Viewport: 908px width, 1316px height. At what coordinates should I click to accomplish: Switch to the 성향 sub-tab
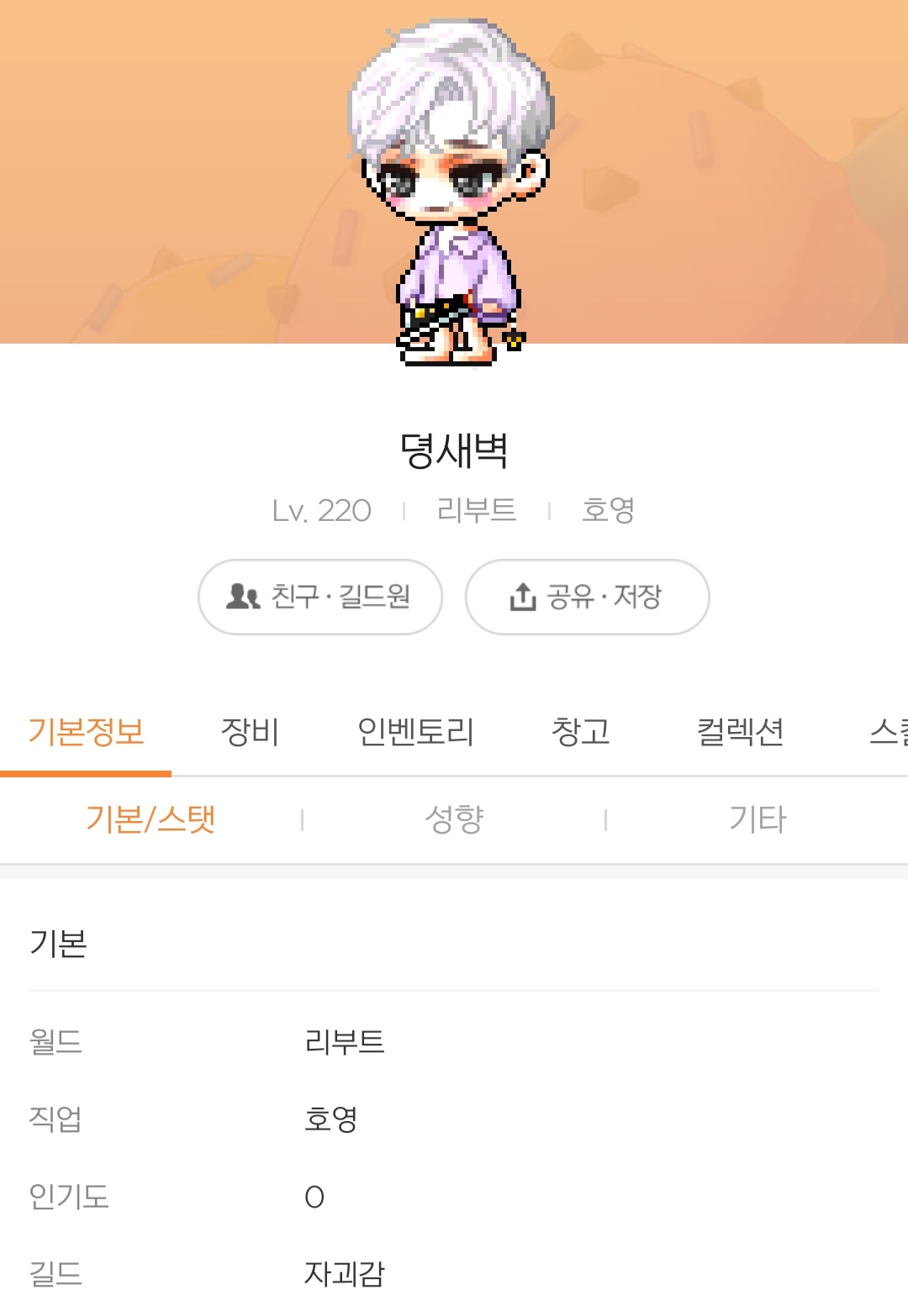pos(454,819)
